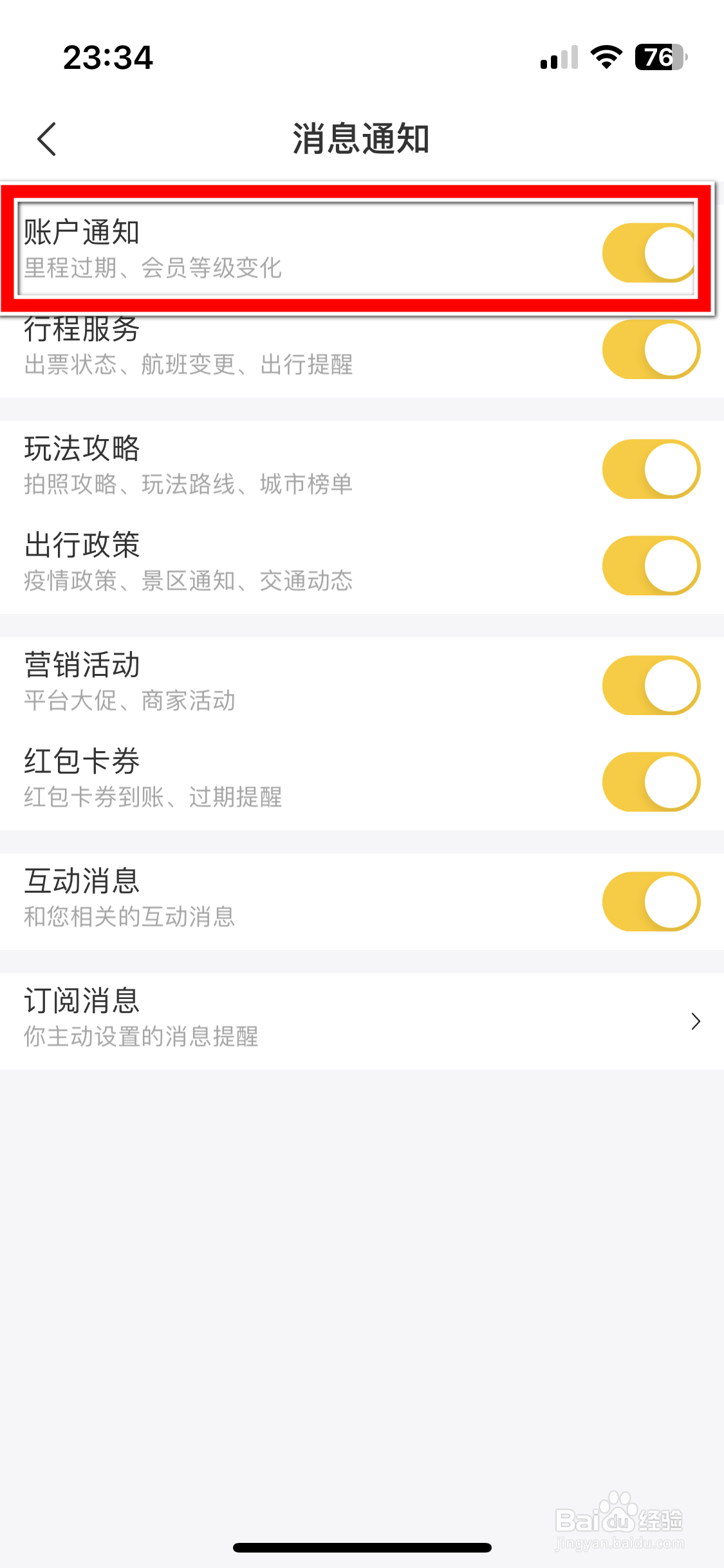Screen dimensions: 724x1568
Task: Go back from 消息通知 page
Action: 47,139
